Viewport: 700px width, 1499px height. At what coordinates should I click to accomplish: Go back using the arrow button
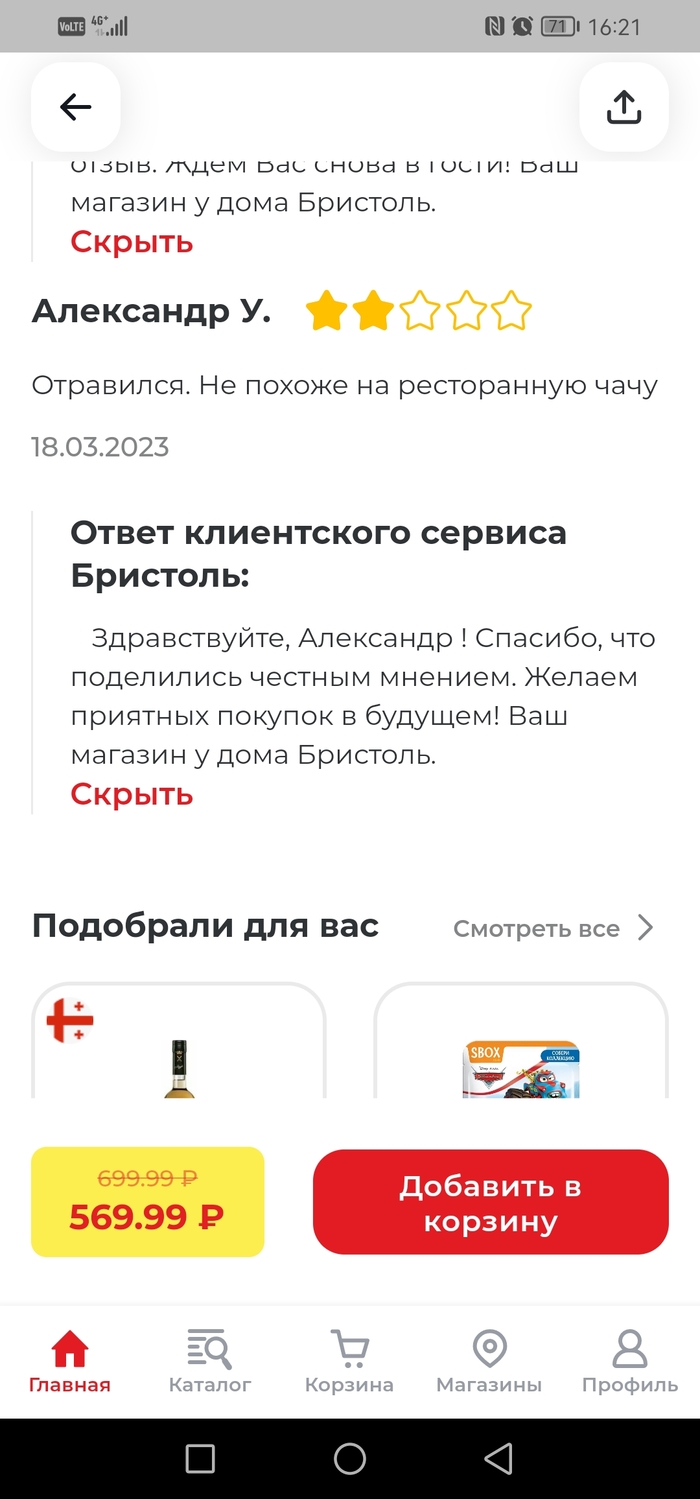pos(76,107)
